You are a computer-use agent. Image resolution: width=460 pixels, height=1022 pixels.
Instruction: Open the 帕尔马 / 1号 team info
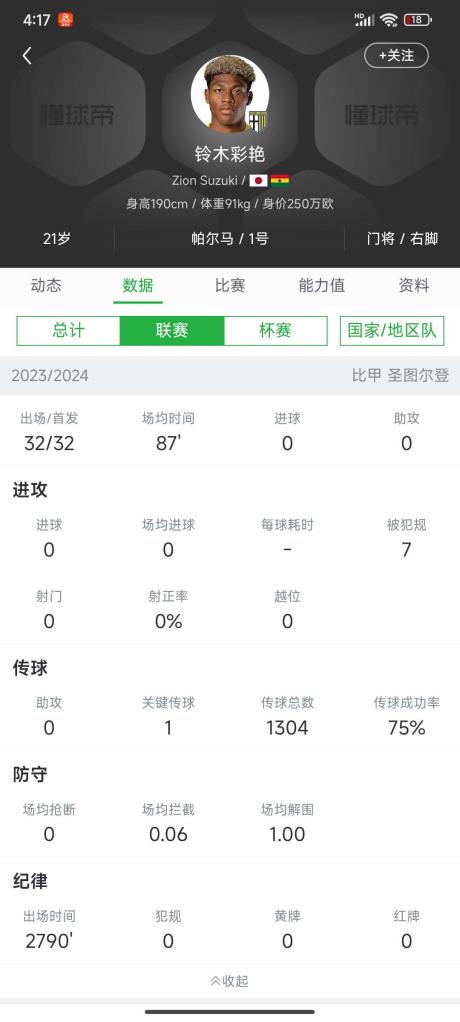tap(229, 239)
